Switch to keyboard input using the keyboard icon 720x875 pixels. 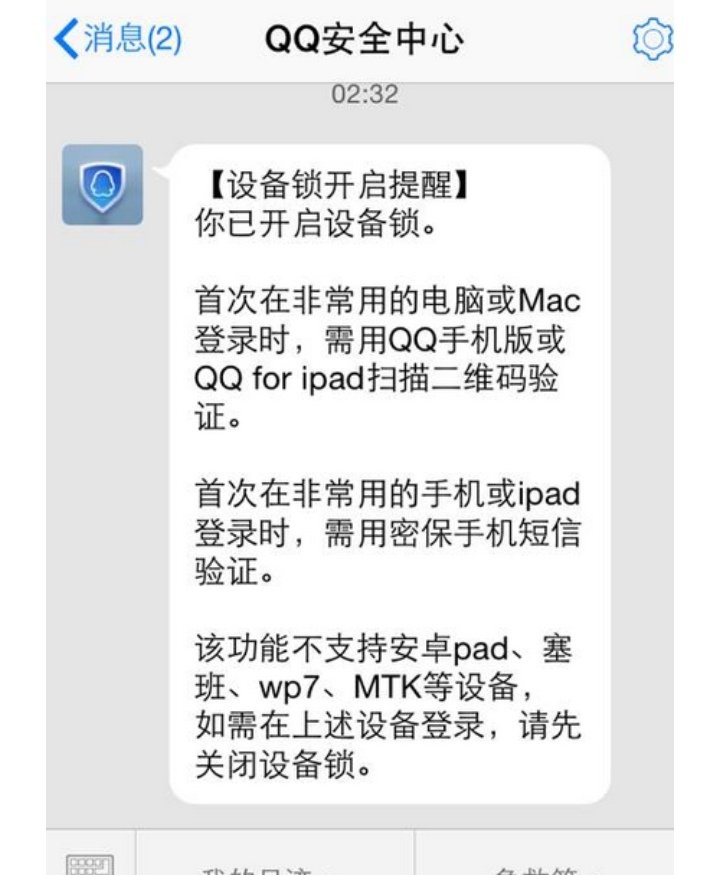pyautogui.click(x=88, y=865)
